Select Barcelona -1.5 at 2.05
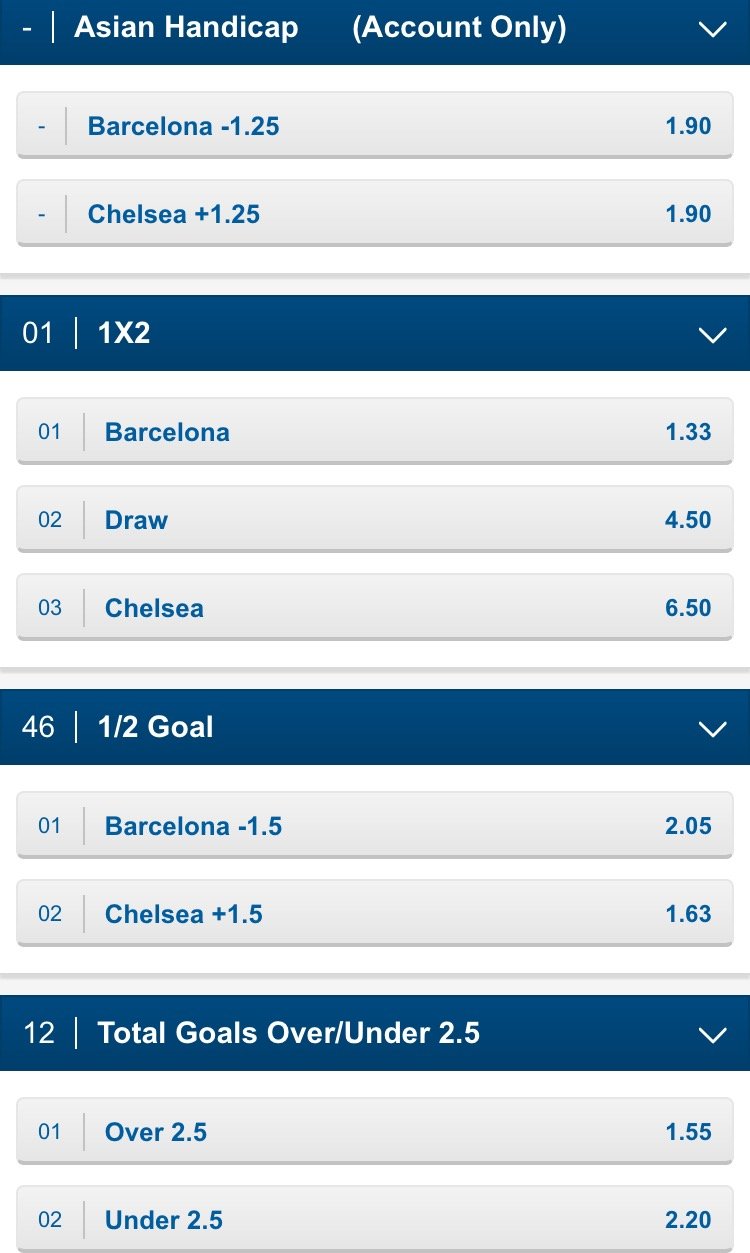 click(374, 826)
